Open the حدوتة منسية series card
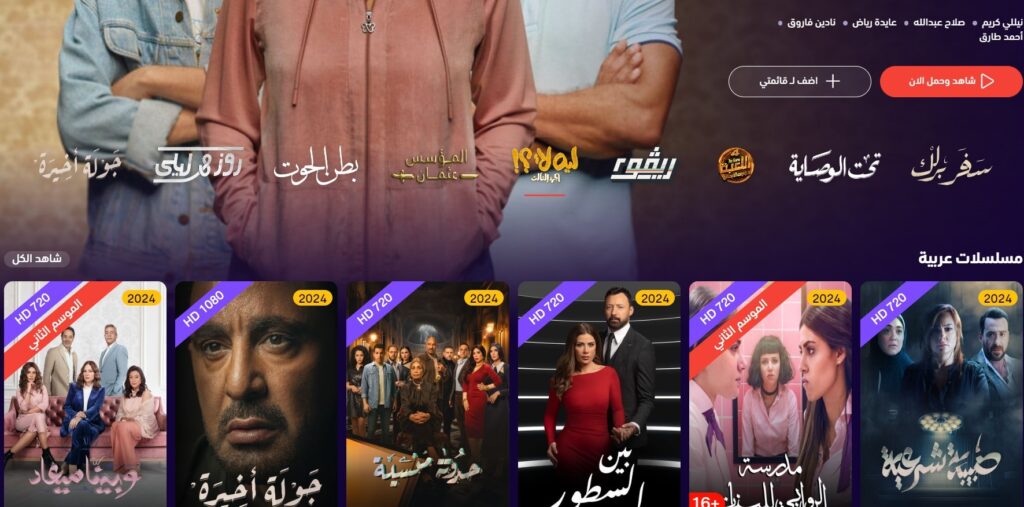This screenshot has height=507, width=1024. [x=428, y=395]
